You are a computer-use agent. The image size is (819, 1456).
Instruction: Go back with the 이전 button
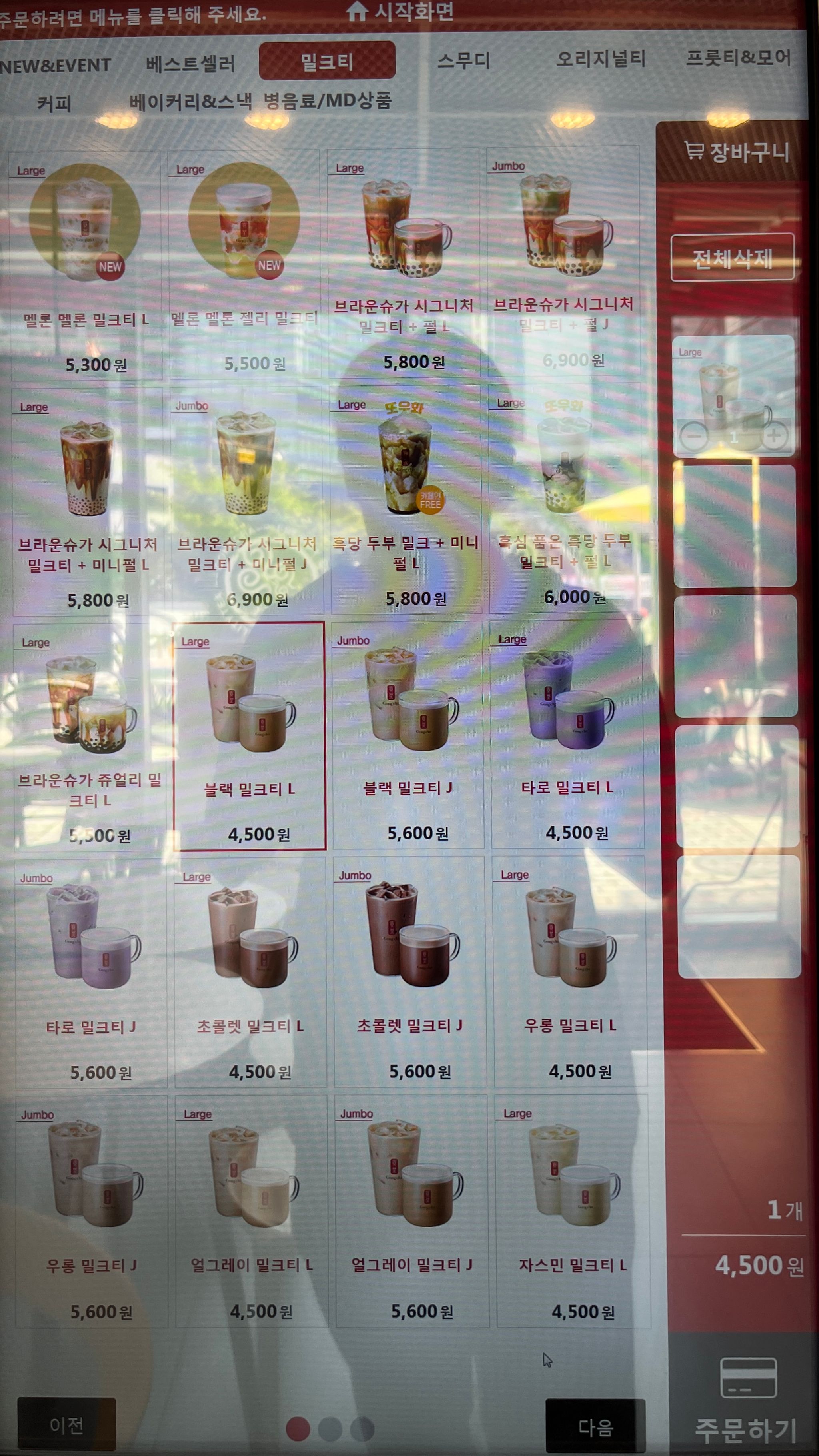pyautogui.click(x=66, y=1425)
